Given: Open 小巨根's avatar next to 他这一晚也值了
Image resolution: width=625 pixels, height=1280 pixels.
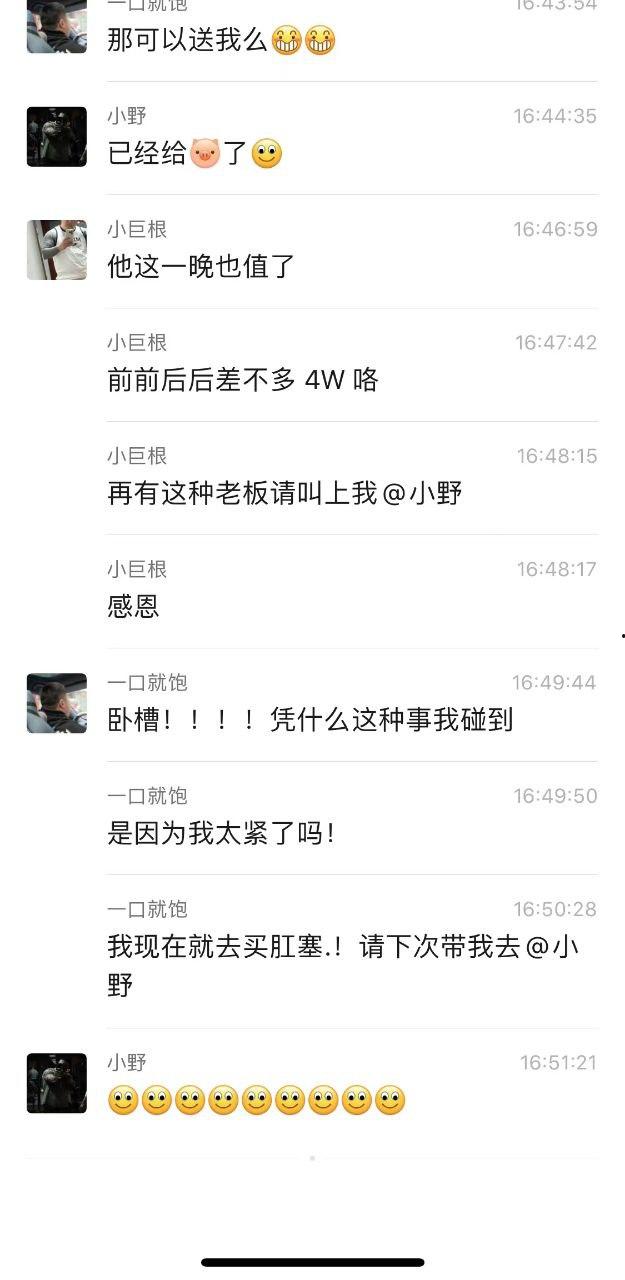Looking at the screenshot, I should [57, 250].
